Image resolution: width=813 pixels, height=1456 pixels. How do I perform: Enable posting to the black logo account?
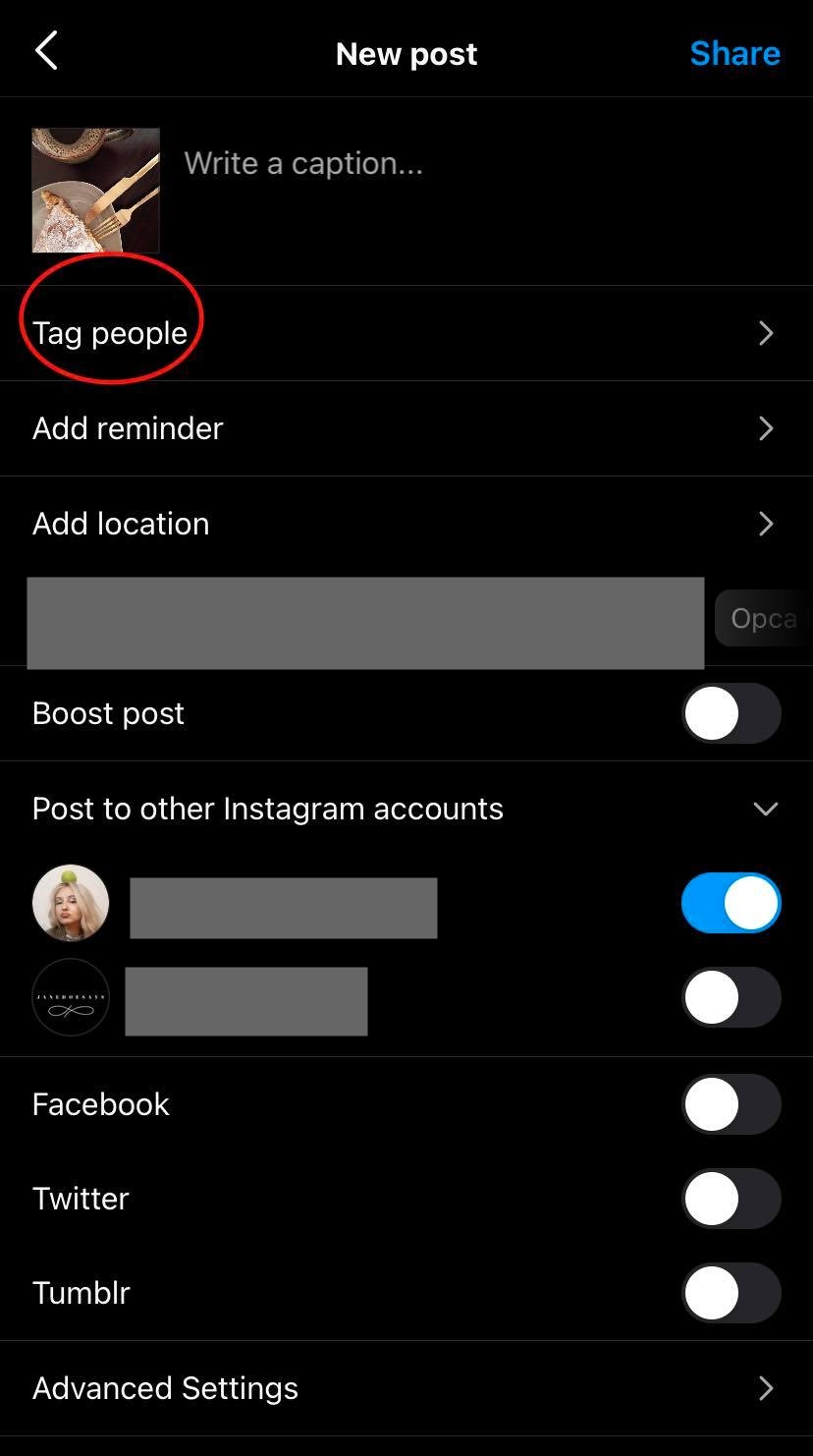click(x=732, y=997)
